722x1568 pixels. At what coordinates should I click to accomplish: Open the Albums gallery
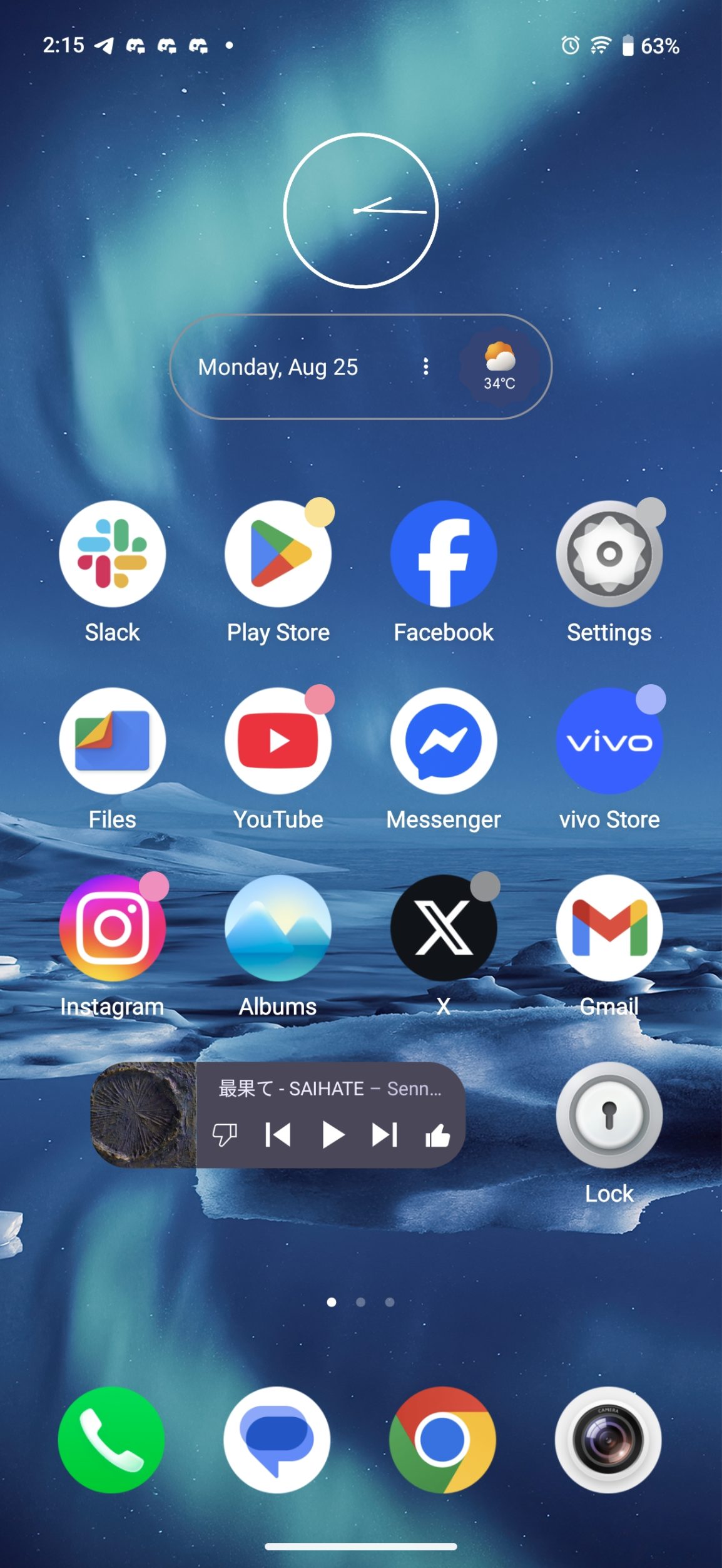click(278, 928)
